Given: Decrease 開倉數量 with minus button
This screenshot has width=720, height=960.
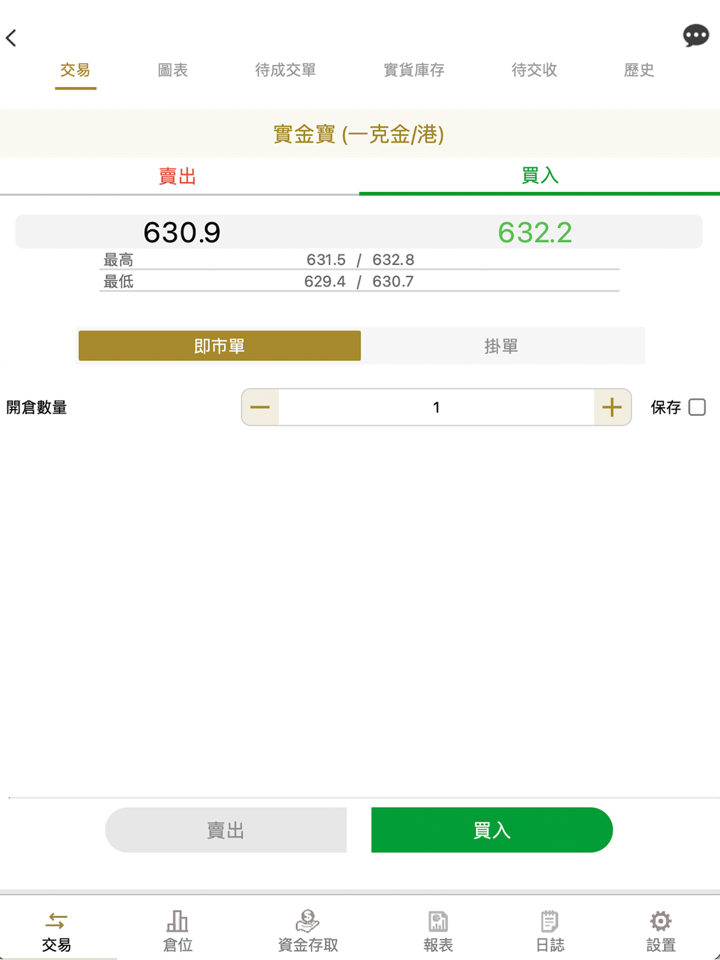Looking at the screenshot, I should click(x=260, y=407).
